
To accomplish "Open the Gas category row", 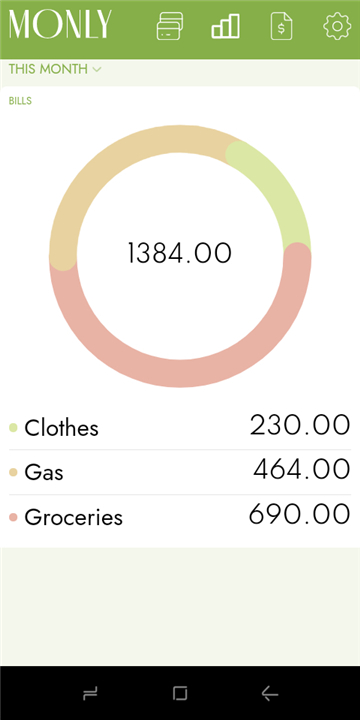I will pyautogui.click(x=180, y=472).
